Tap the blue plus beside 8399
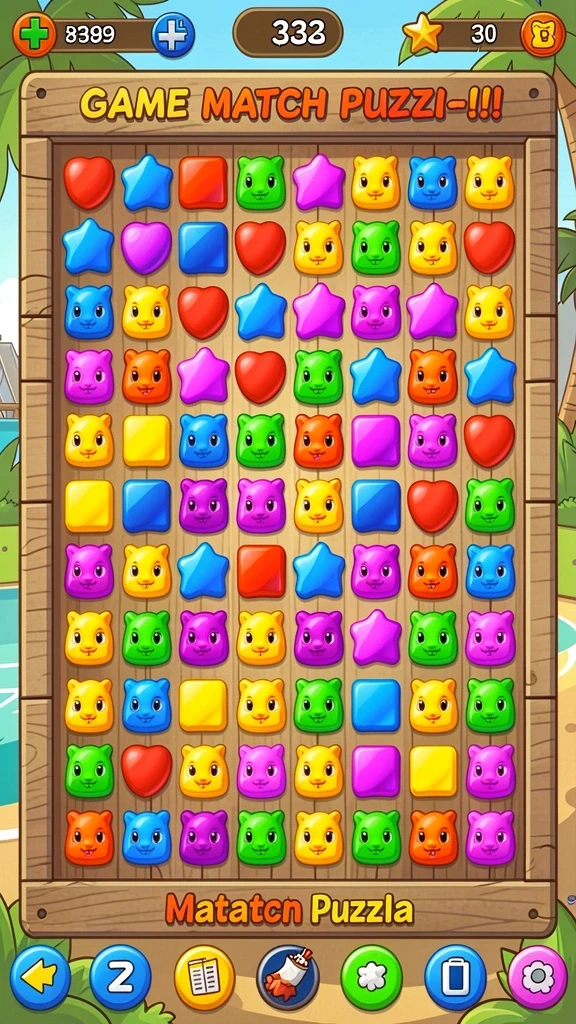Image resolution: width=576 pixels, height=1024 pixels. click(173, 35)
